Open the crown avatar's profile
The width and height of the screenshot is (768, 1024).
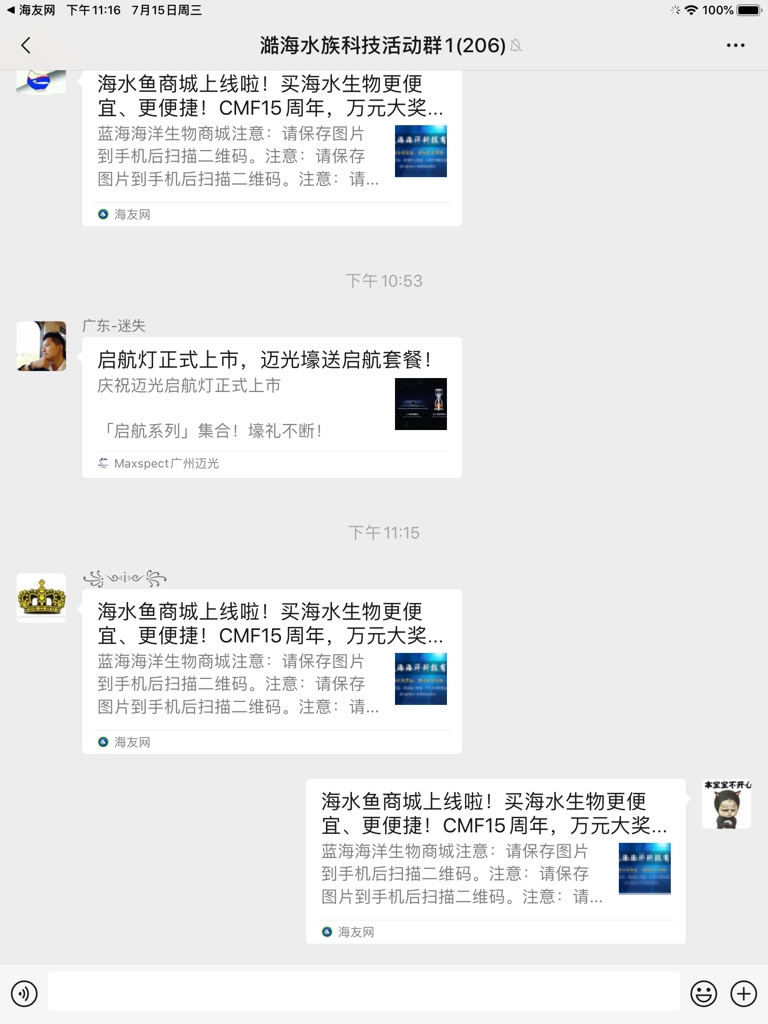pos(42,598)
